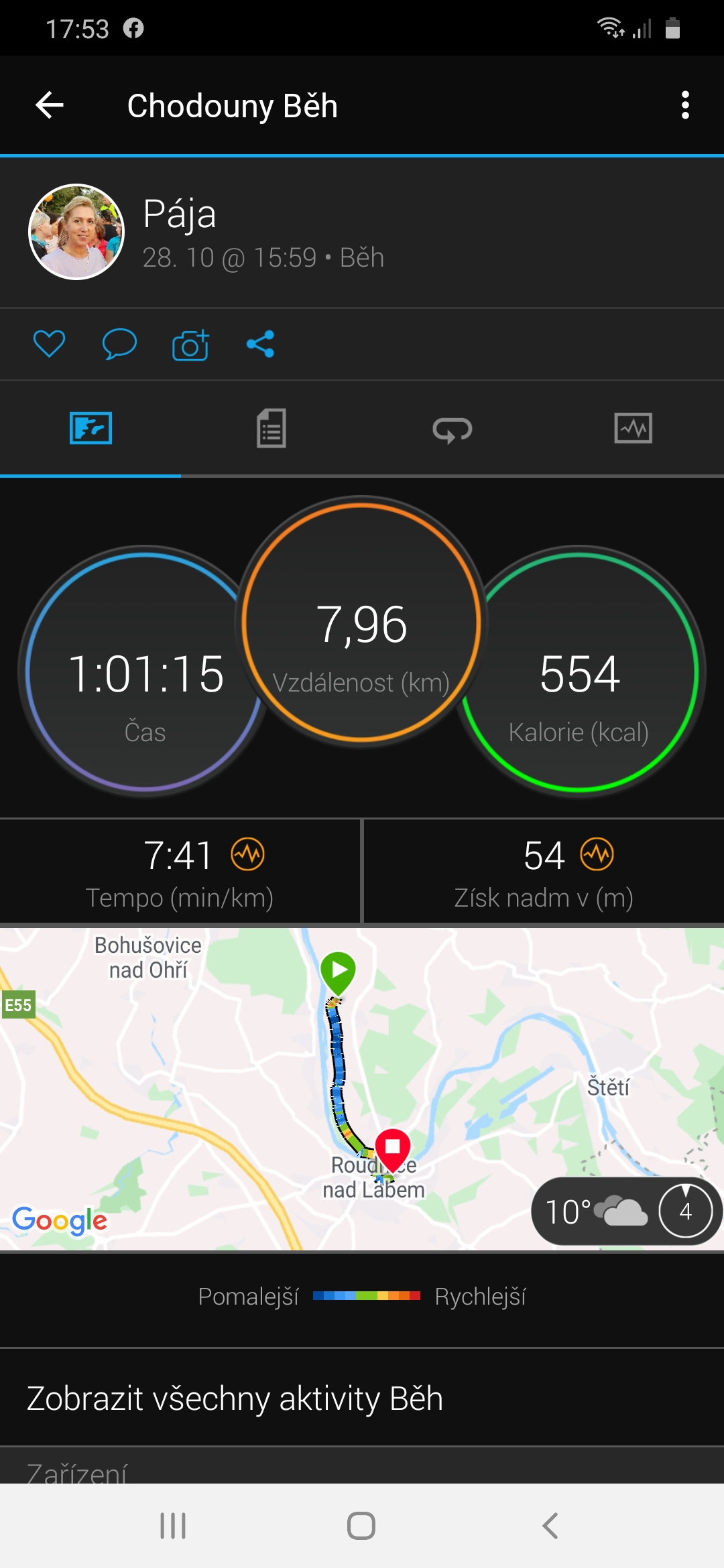This screenshot has height=1568, width=724.
Task: Add a photo with the camera icon
Action: (190, 344)
